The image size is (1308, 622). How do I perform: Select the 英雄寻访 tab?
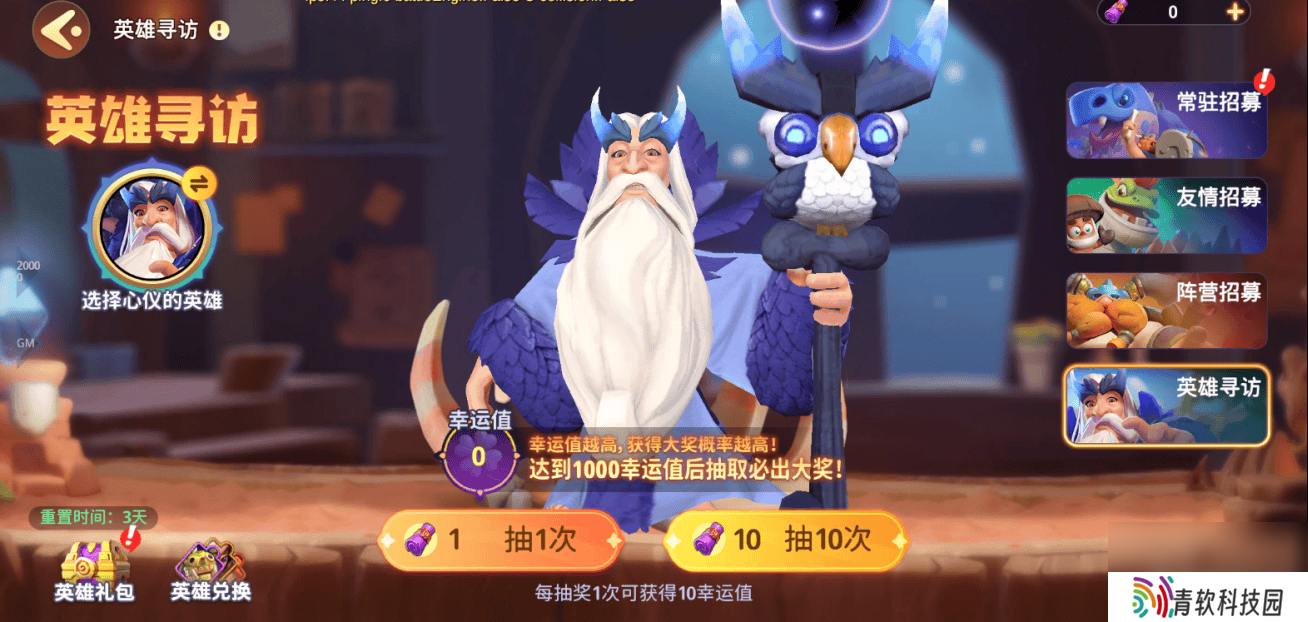point(1166,405)
